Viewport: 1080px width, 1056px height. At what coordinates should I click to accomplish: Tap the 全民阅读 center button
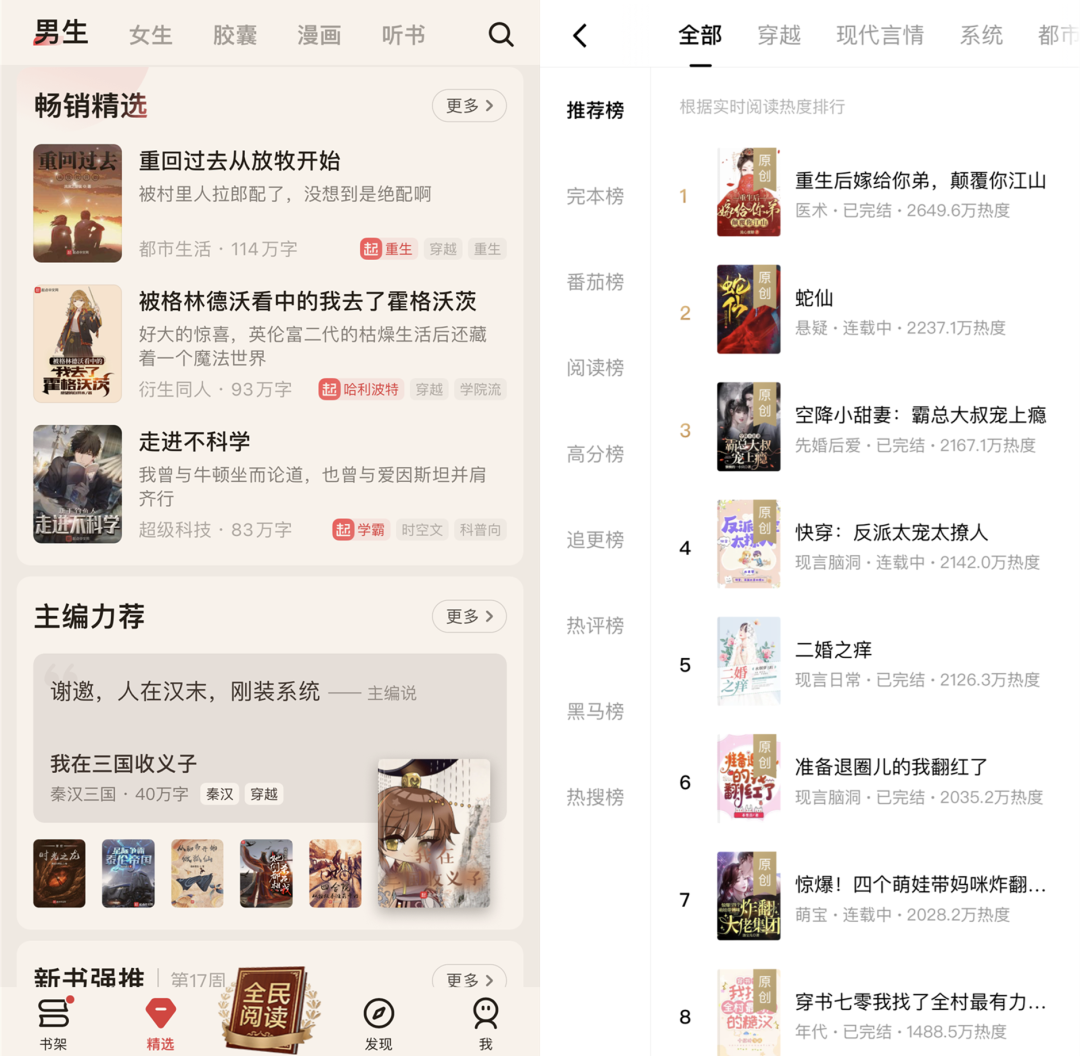click(x=269, y=1008)
